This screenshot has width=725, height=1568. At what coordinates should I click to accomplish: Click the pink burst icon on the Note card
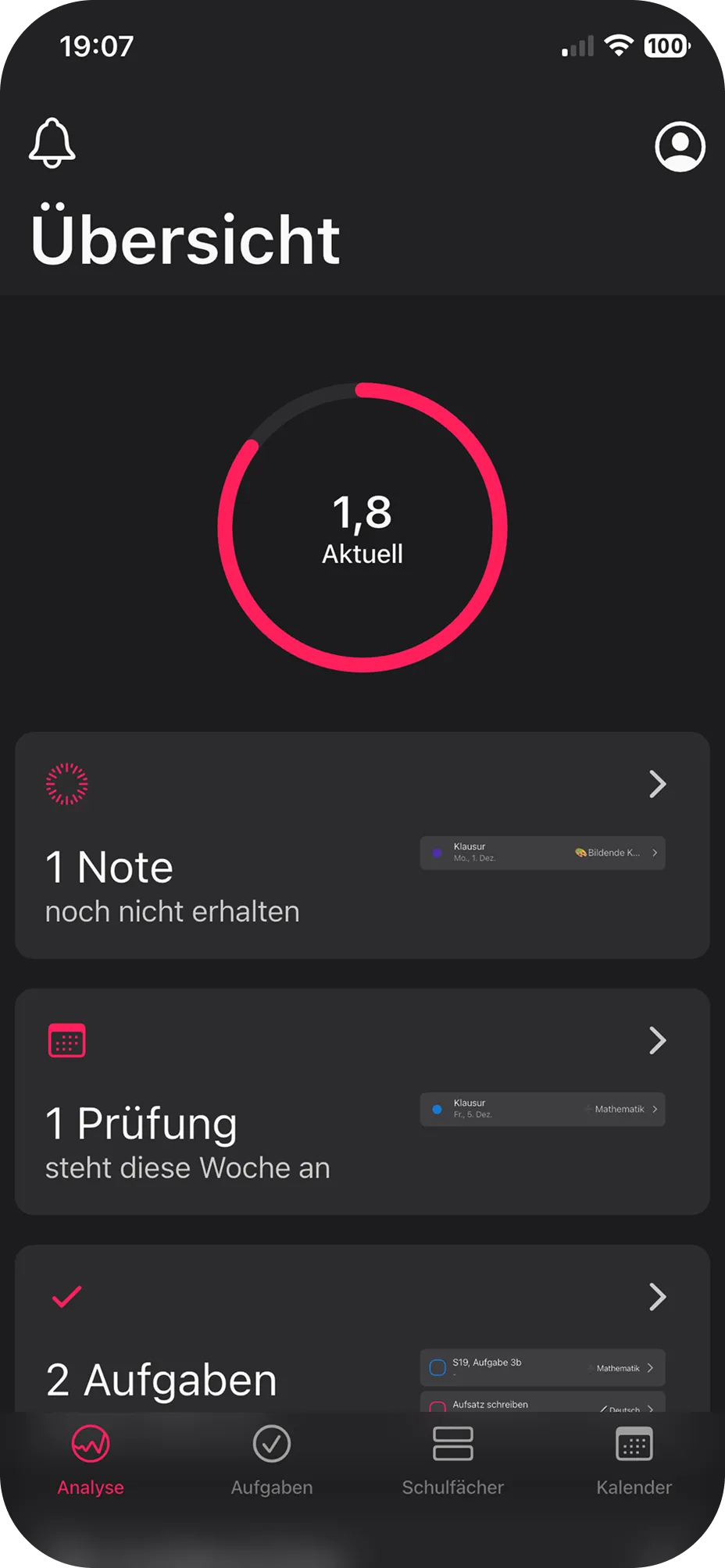point(67,784)
